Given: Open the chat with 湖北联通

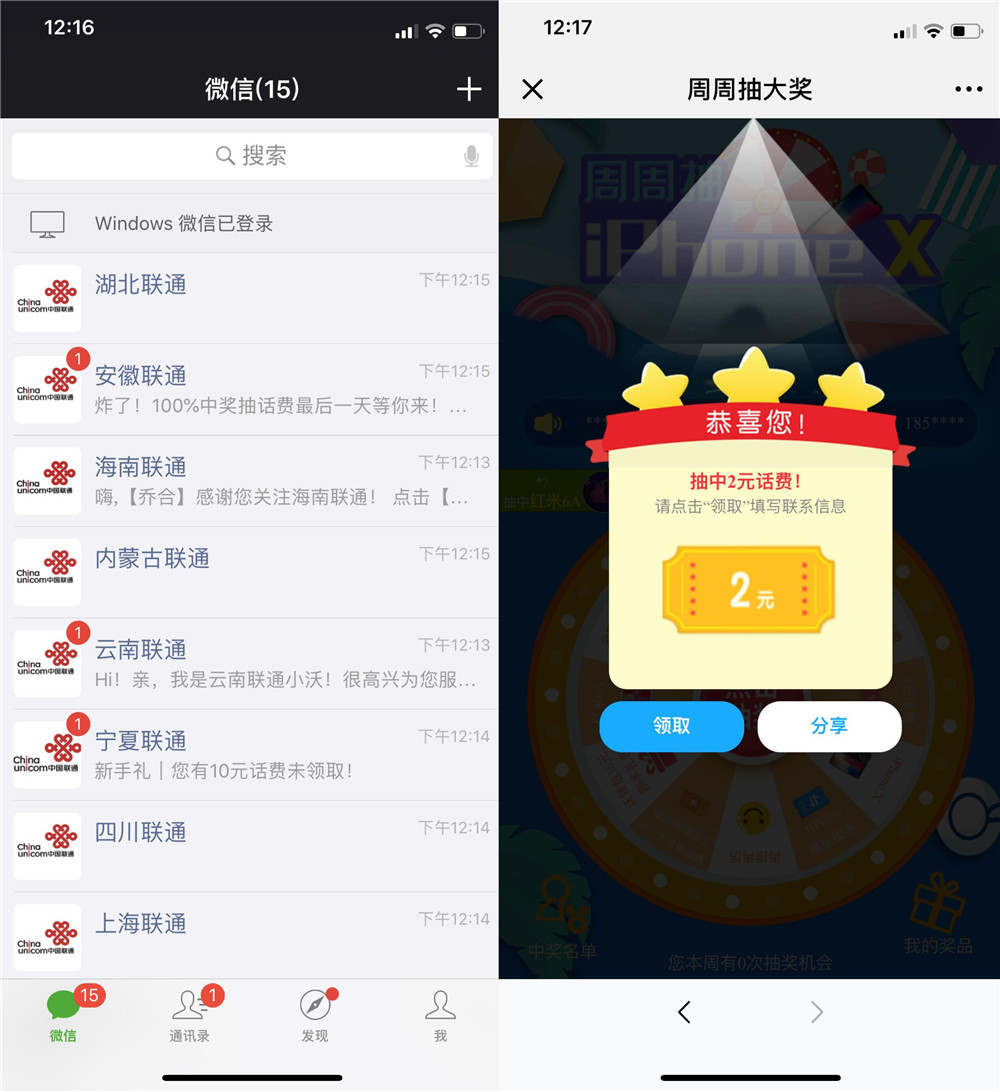Looking at the screenshot, I should pos(250,298).
